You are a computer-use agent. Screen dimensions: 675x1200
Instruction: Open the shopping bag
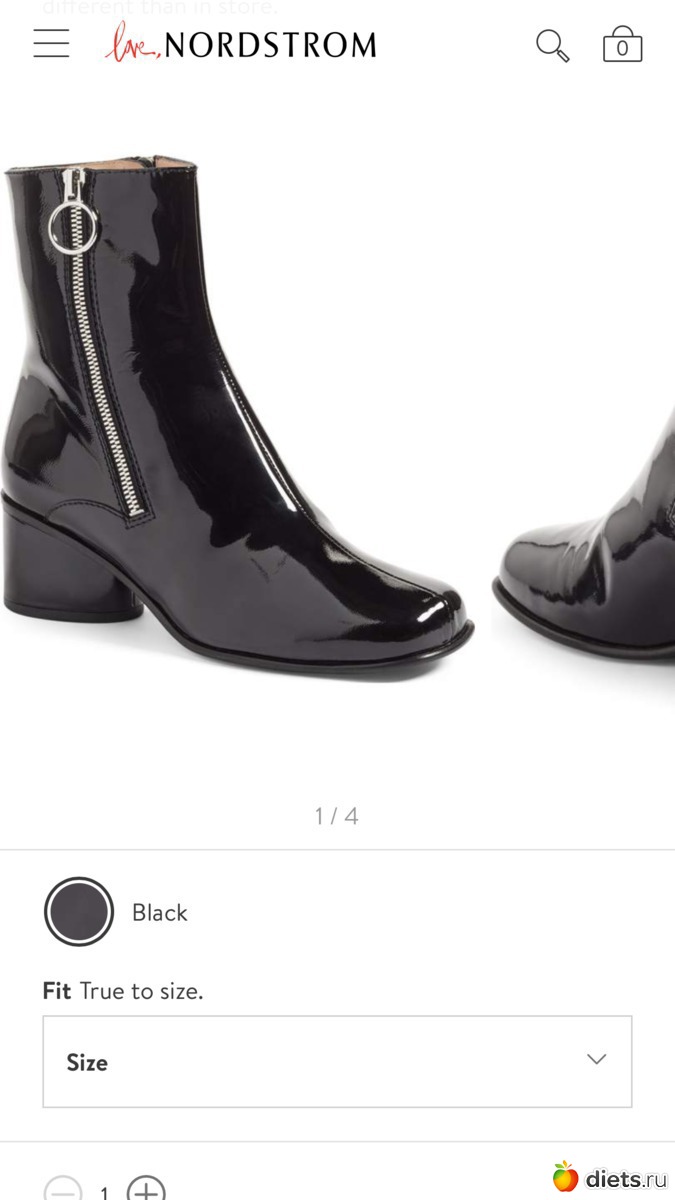[x=622, y=45]
